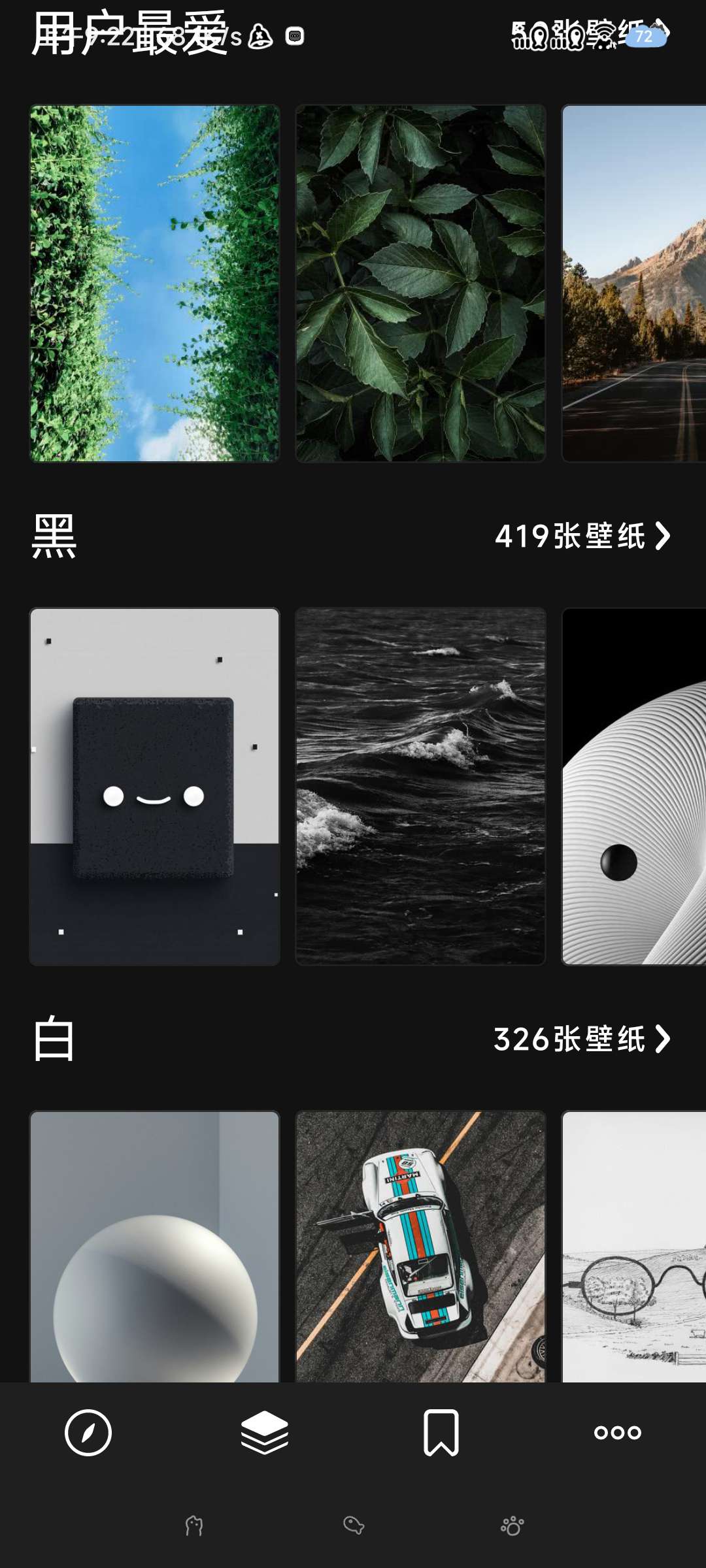The image size is (706, 1568).
Task: View all 326张壁纸 in 白
Action: 582,1039
